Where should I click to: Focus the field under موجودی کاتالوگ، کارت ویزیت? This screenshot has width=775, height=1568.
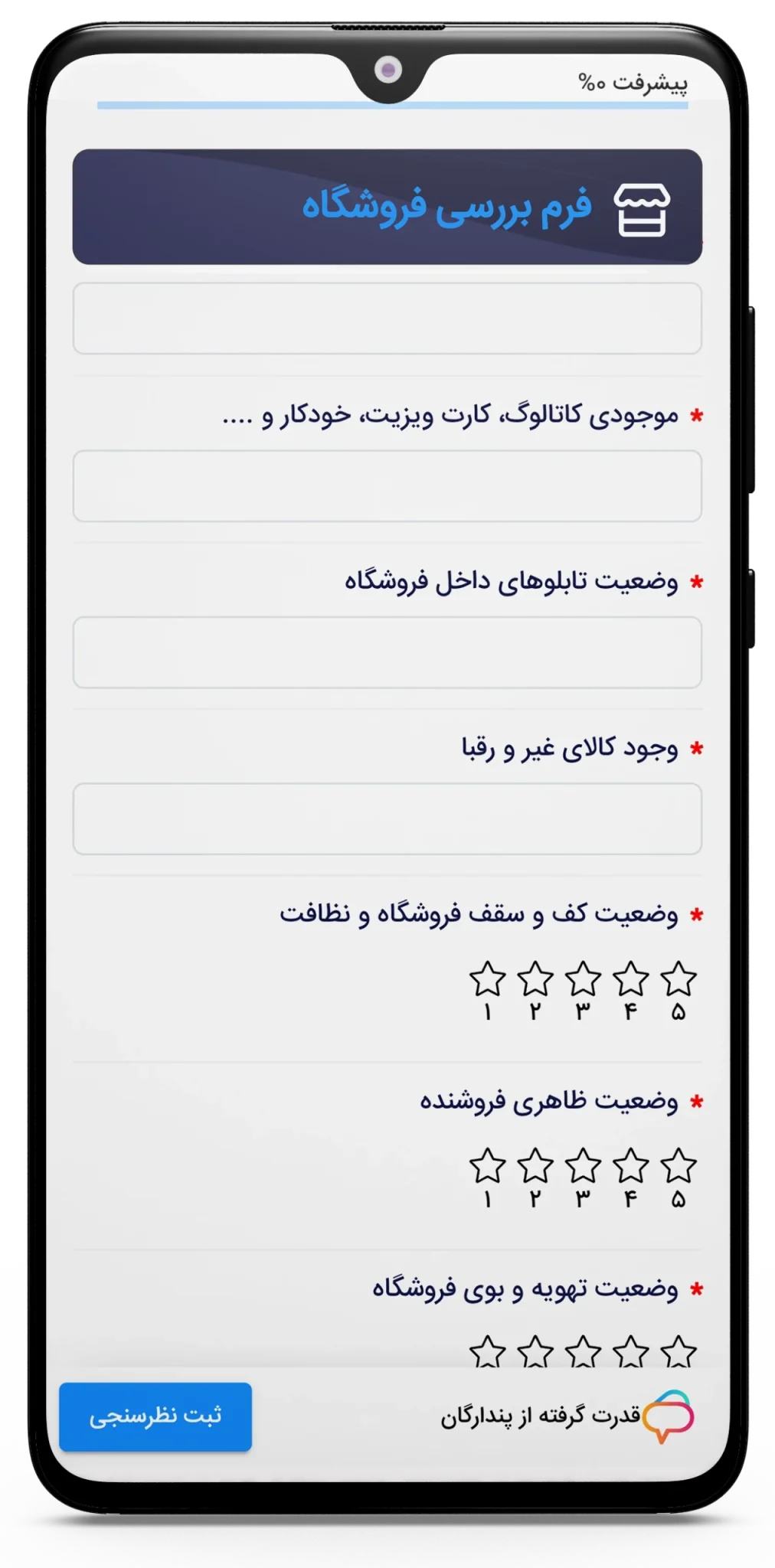coord(387,486)
